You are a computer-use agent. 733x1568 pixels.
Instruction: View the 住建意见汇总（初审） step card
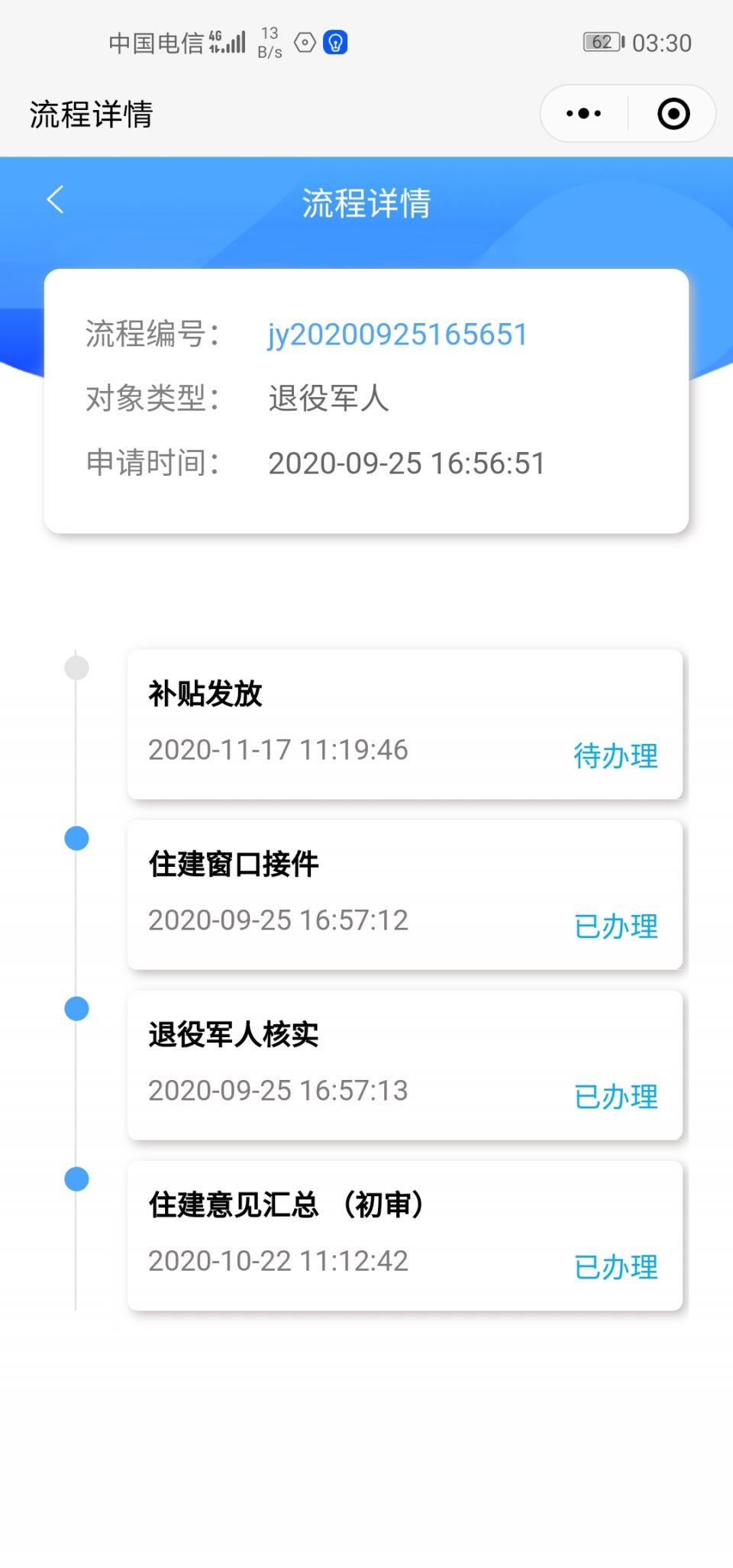405,1235
